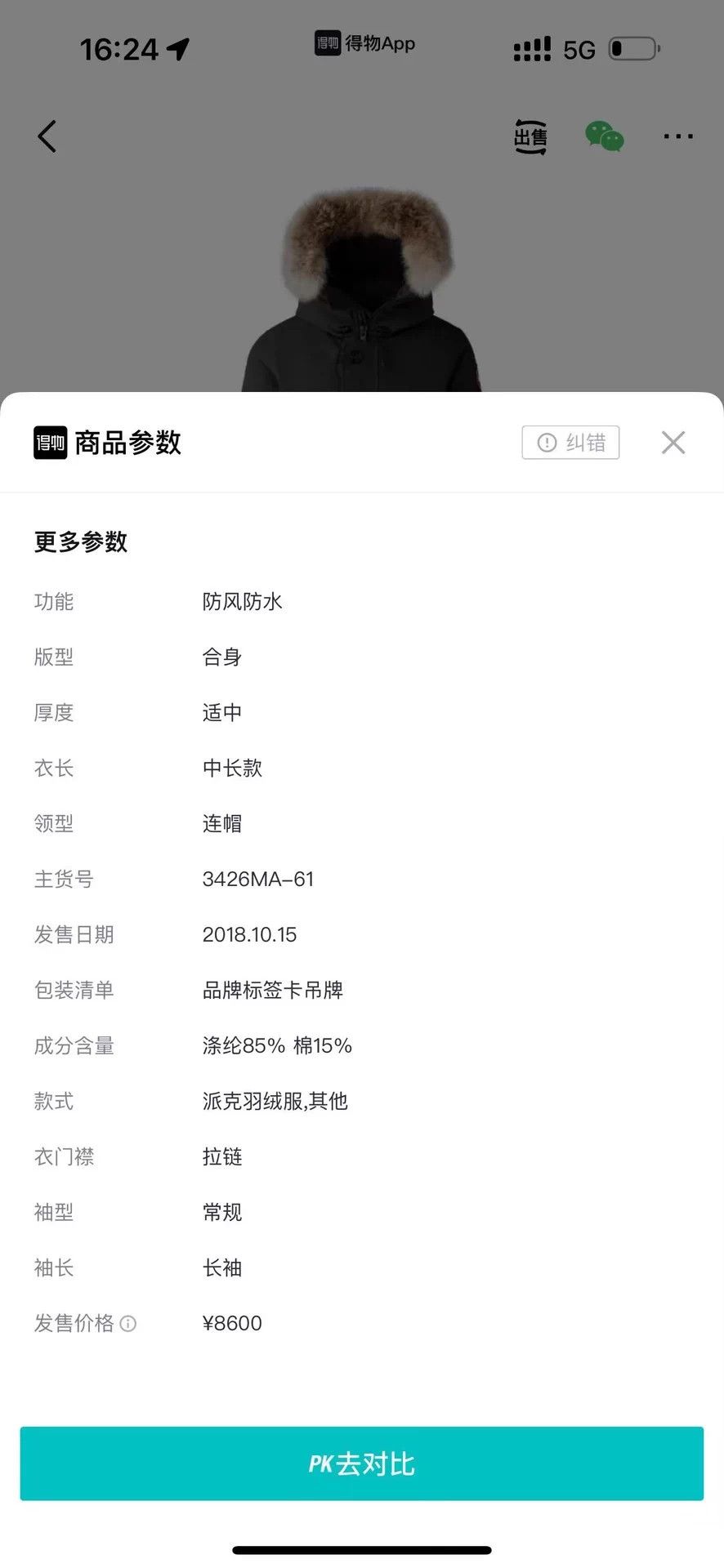
Task: Return to 得物App via top pill
Action: 364,43
